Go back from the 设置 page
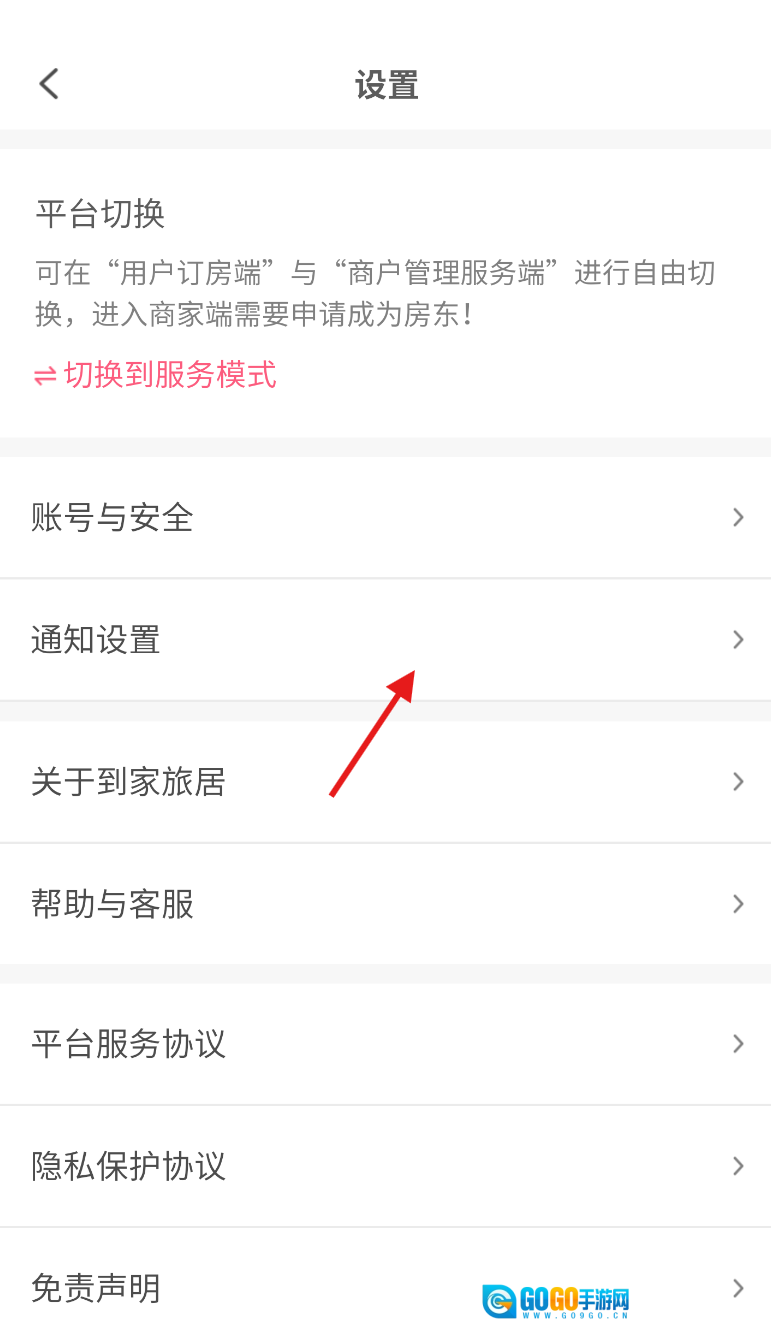 (x=49, y=84)
